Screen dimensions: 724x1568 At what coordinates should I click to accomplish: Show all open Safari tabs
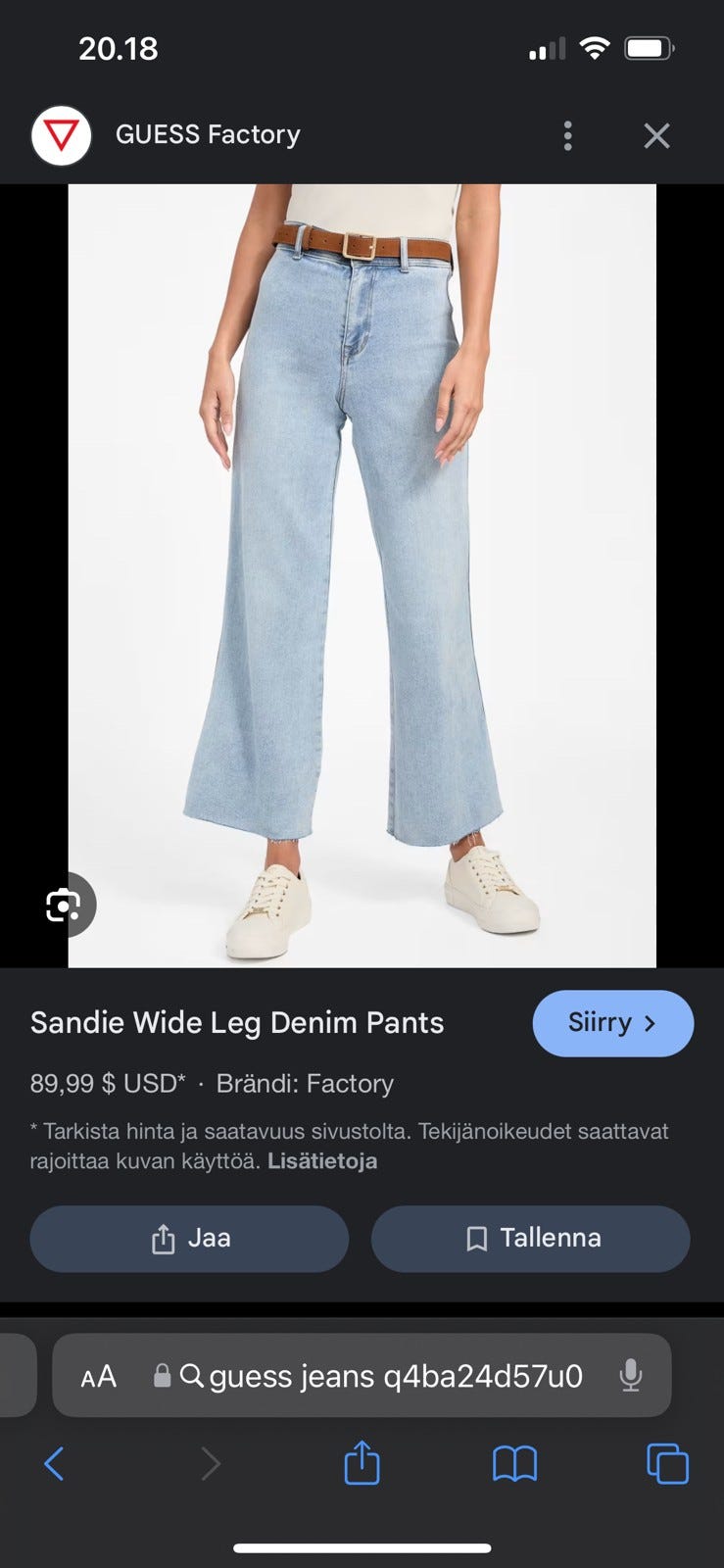coord(667,1464)
